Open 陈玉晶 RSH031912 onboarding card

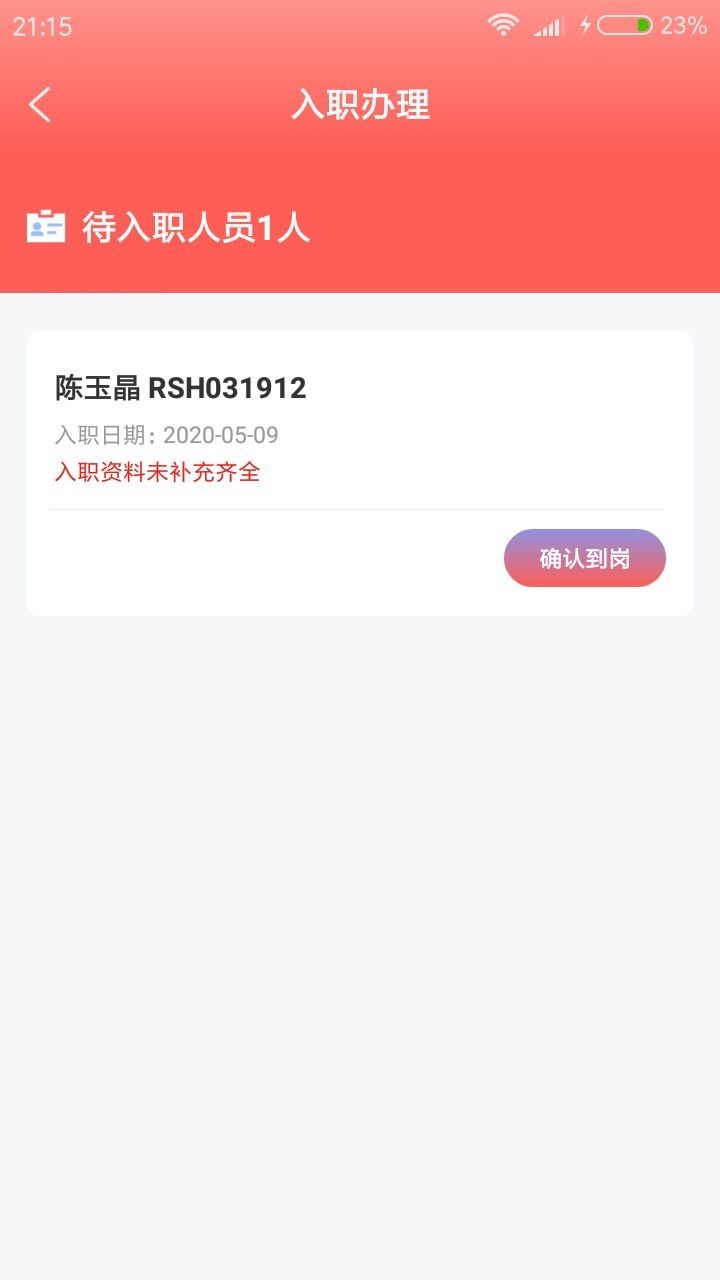point(360,473)
